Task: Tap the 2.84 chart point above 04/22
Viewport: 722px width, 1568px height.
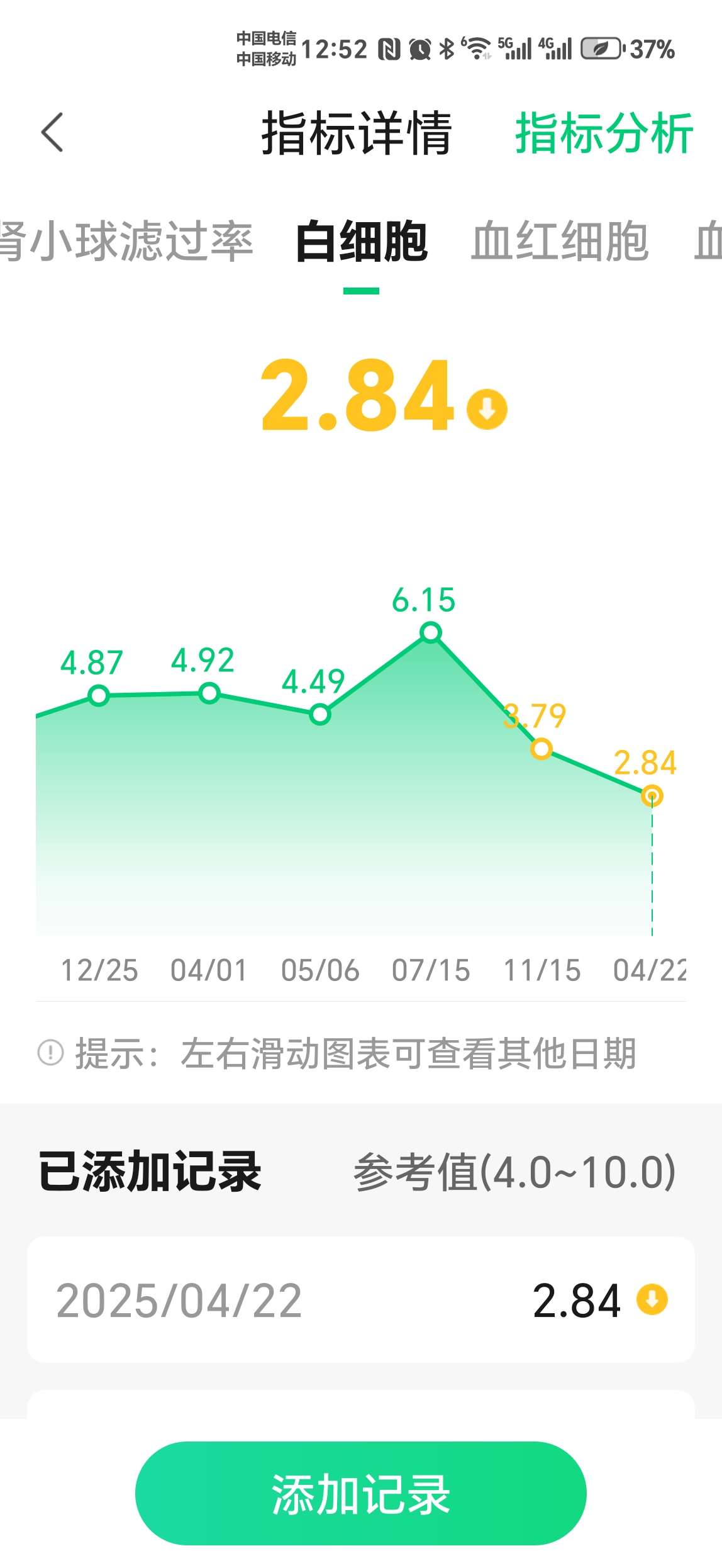Action: [652, 795]
